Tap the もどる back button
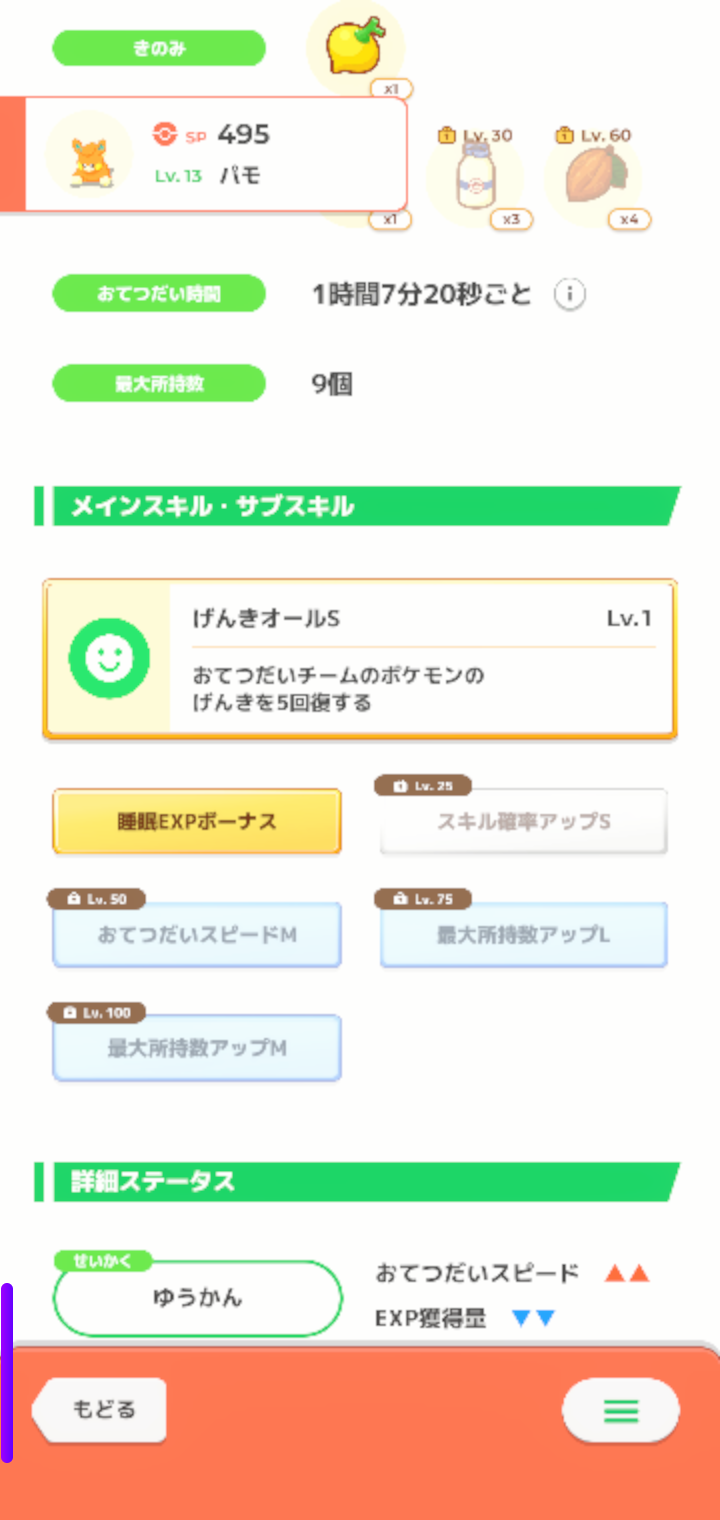Viewport: 720px width, 1520px height. (99, 1410)
